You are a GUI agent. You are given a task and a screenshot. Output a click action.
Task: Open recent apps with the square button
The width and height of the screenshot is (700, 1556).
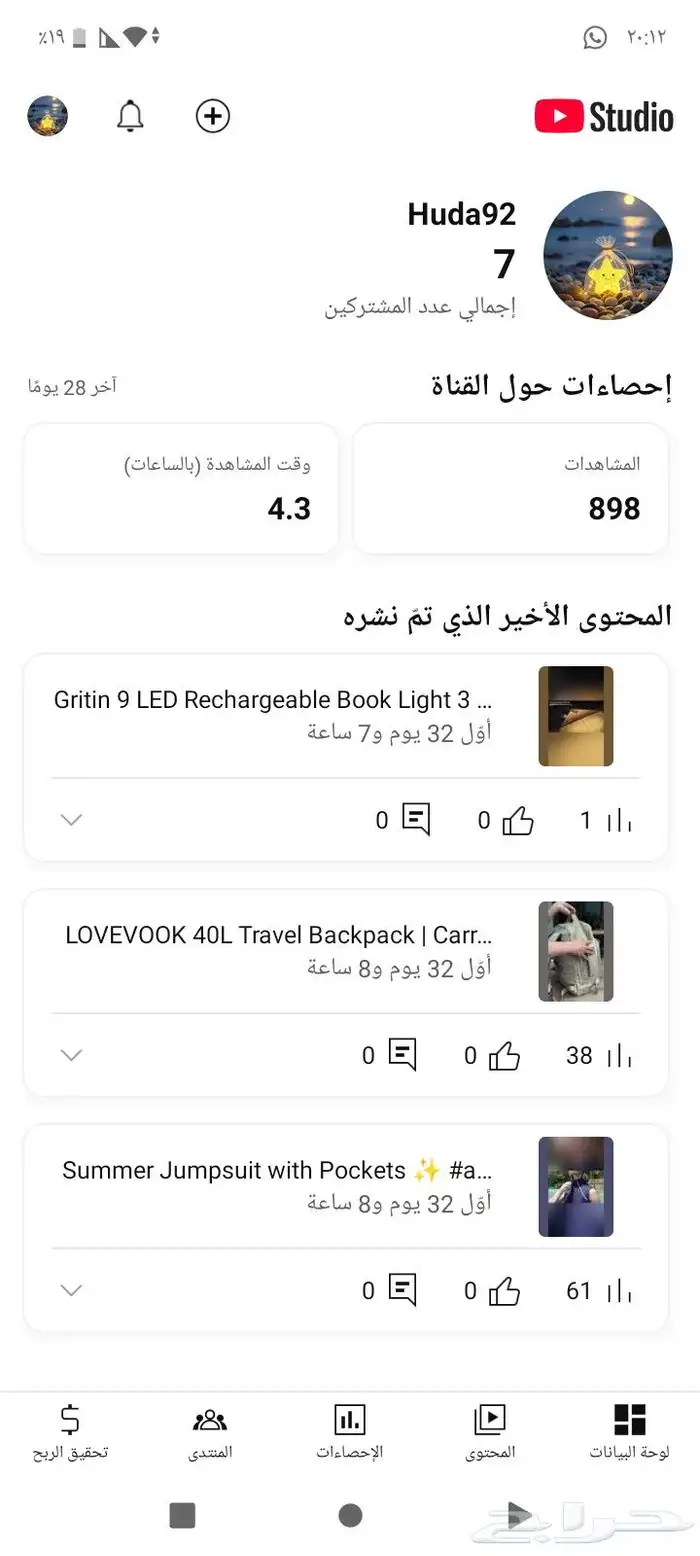pos(182,1515)
